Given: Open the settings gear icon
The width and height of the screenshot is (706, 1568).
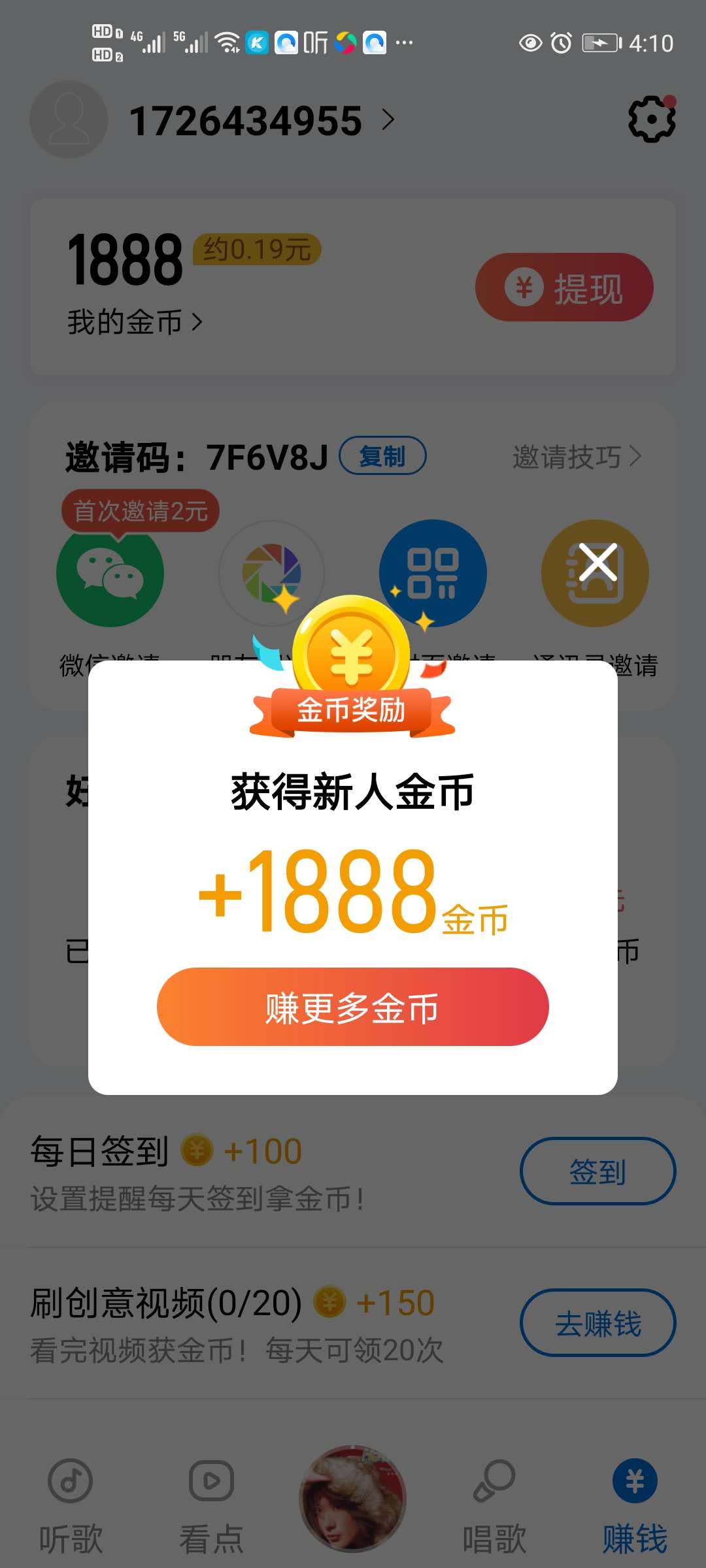Looking at the screenshot, I should click(x=651, y=120).
